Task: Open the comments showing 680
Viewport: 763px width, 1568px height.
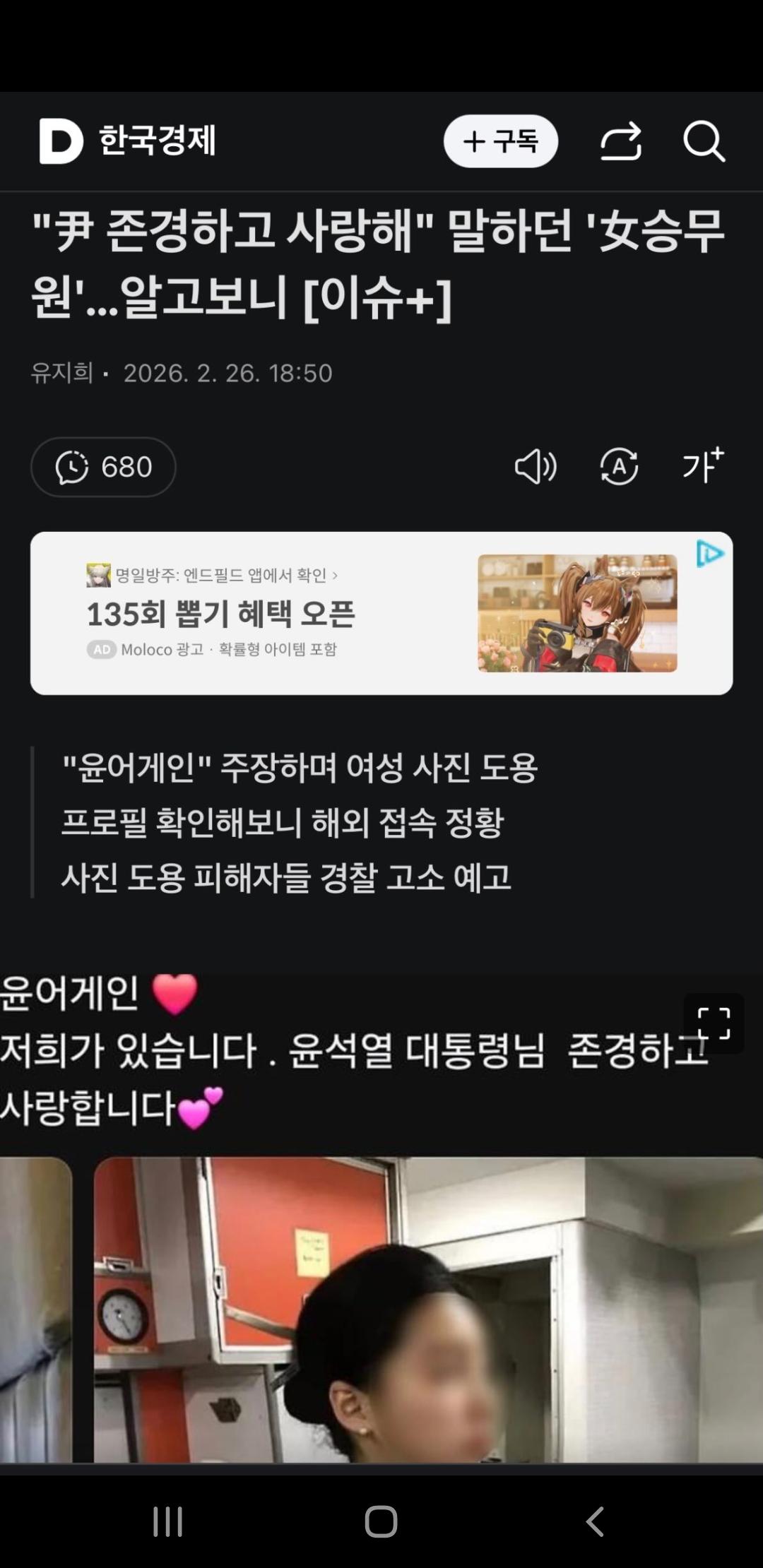Action: click(x=102, y=467)
